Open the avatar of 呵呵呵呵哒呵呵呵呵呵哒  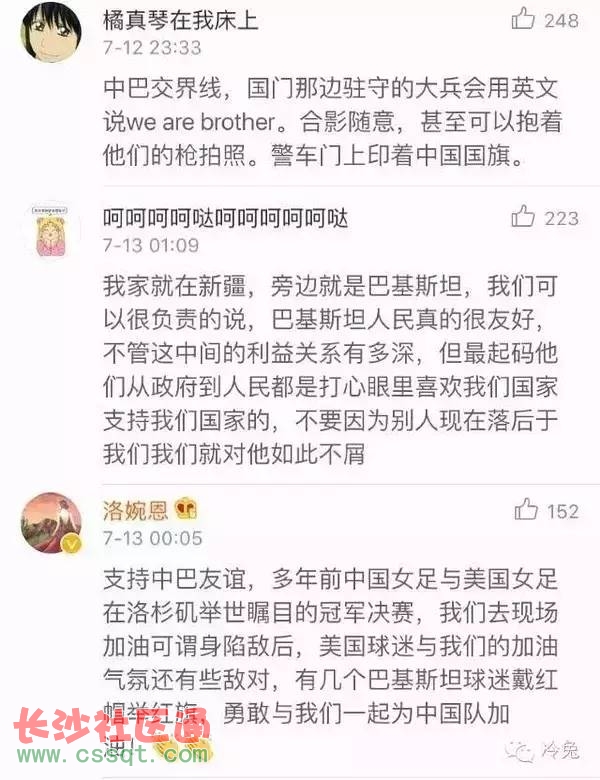pos(51,231)
